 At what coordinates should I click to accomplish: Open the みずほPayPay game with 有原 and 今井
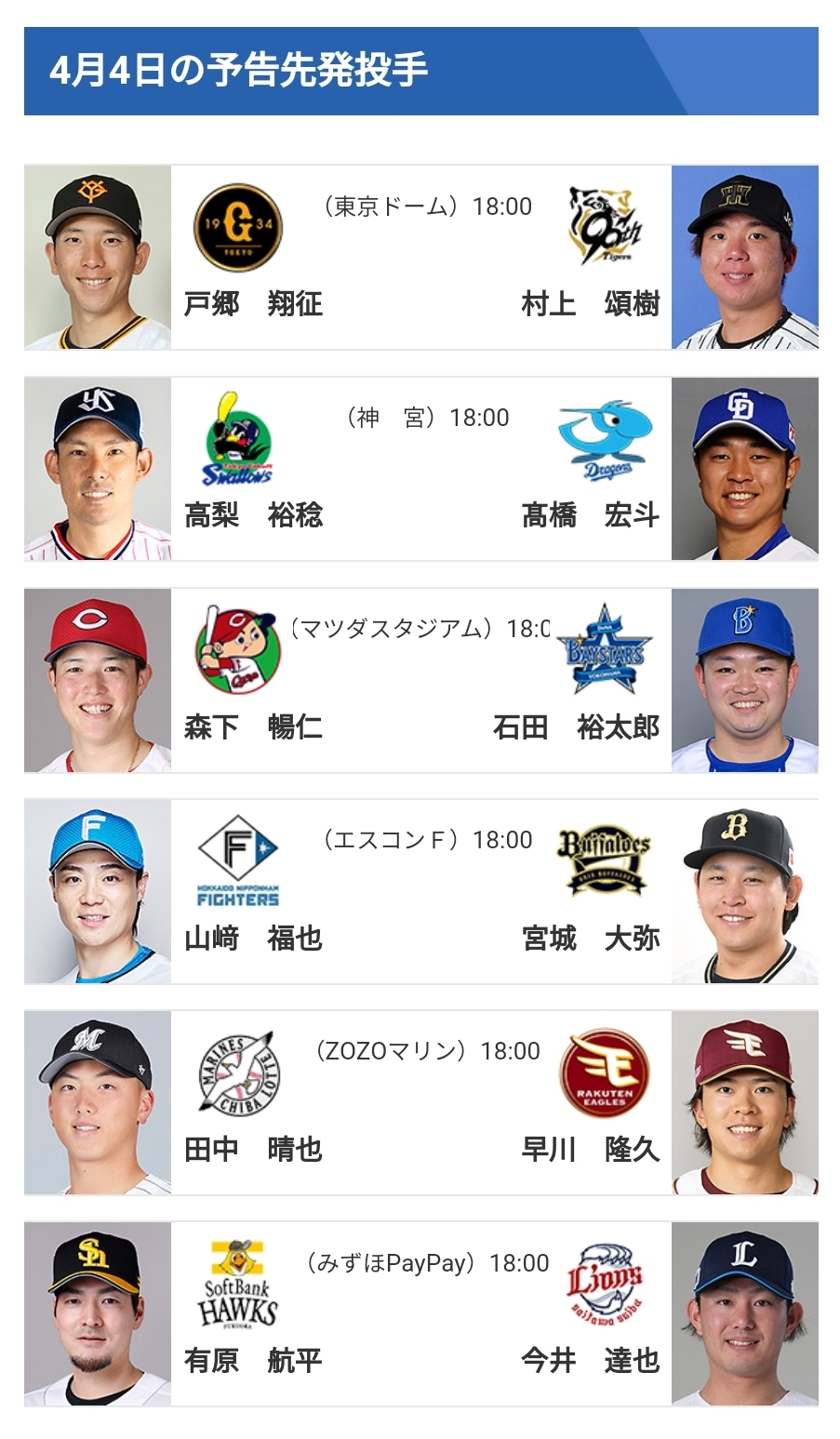pyautogui.click(x=420, y=1313)
